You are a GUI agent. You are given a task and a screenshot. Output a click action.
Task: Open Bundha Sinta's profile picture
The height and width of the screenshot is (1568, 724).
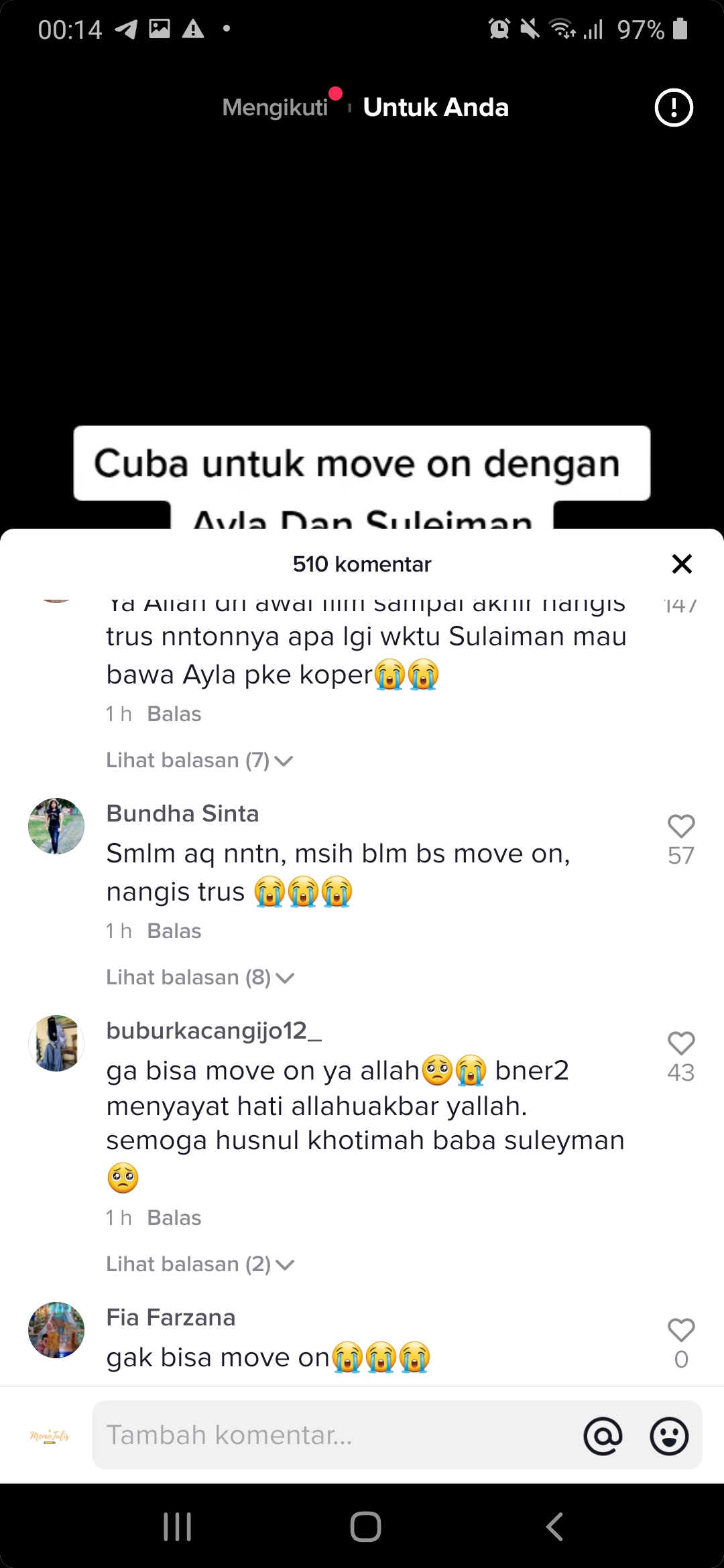click(x=56, y=826)
